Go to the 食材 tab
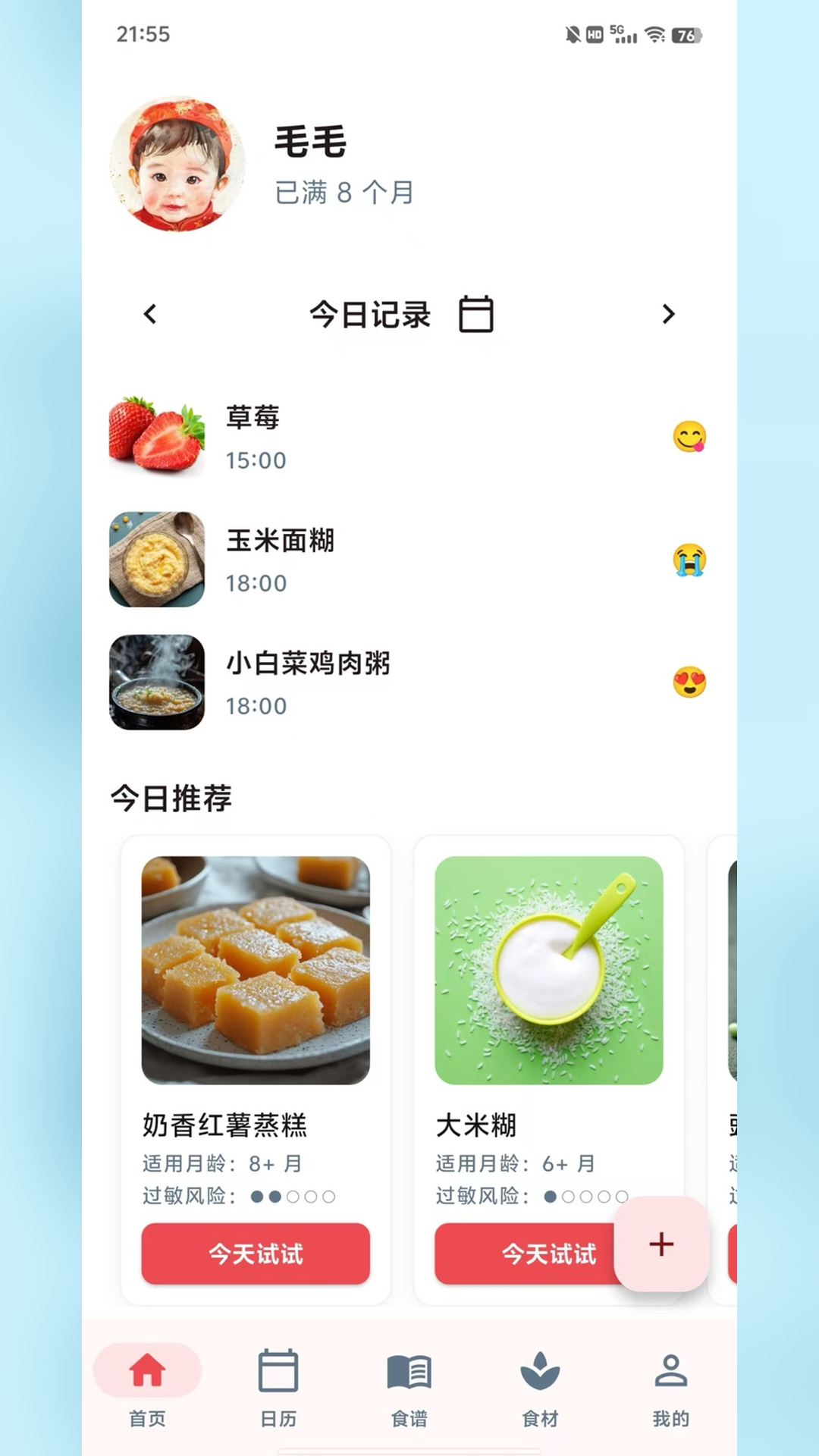 click(540, 1386)
